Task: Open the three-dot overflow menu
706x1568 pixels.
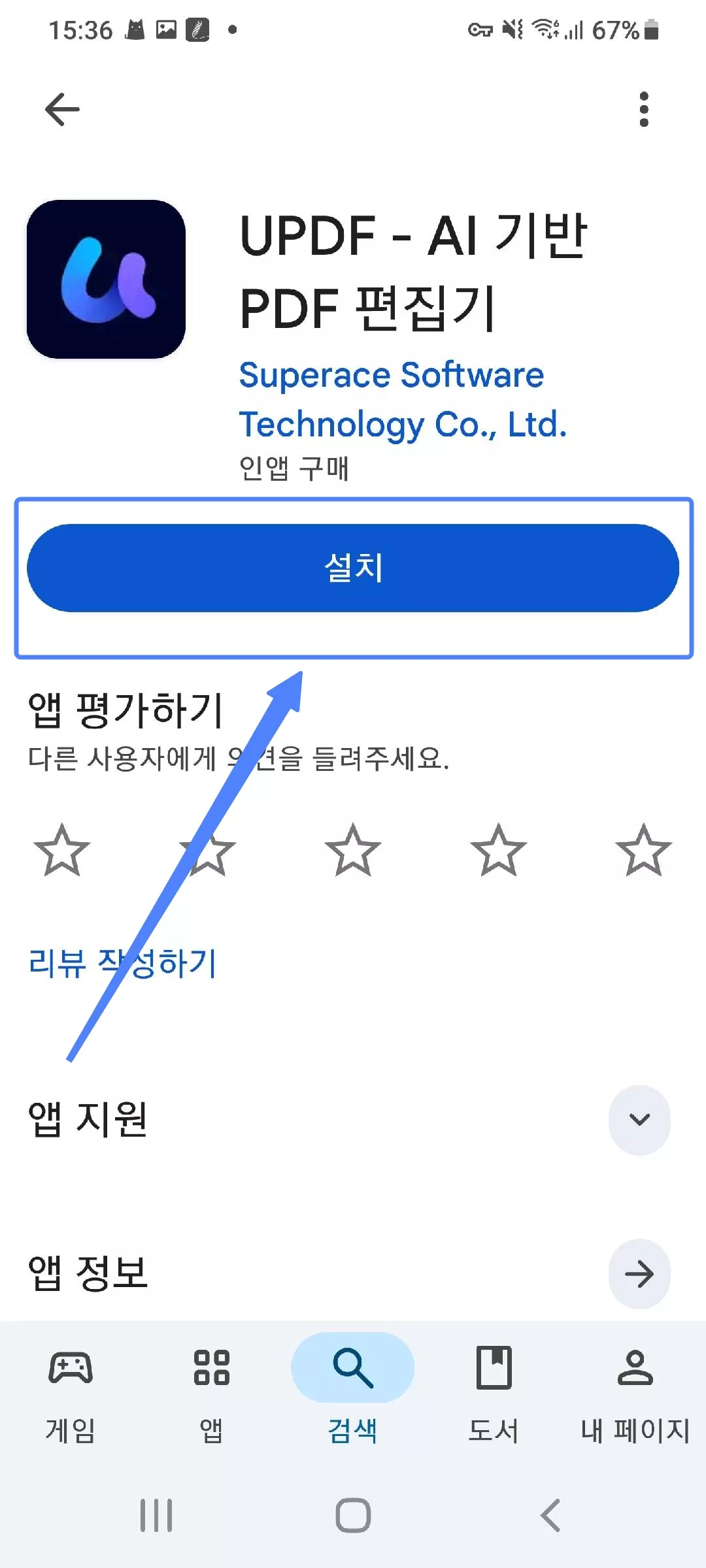Action: (644, 108)
